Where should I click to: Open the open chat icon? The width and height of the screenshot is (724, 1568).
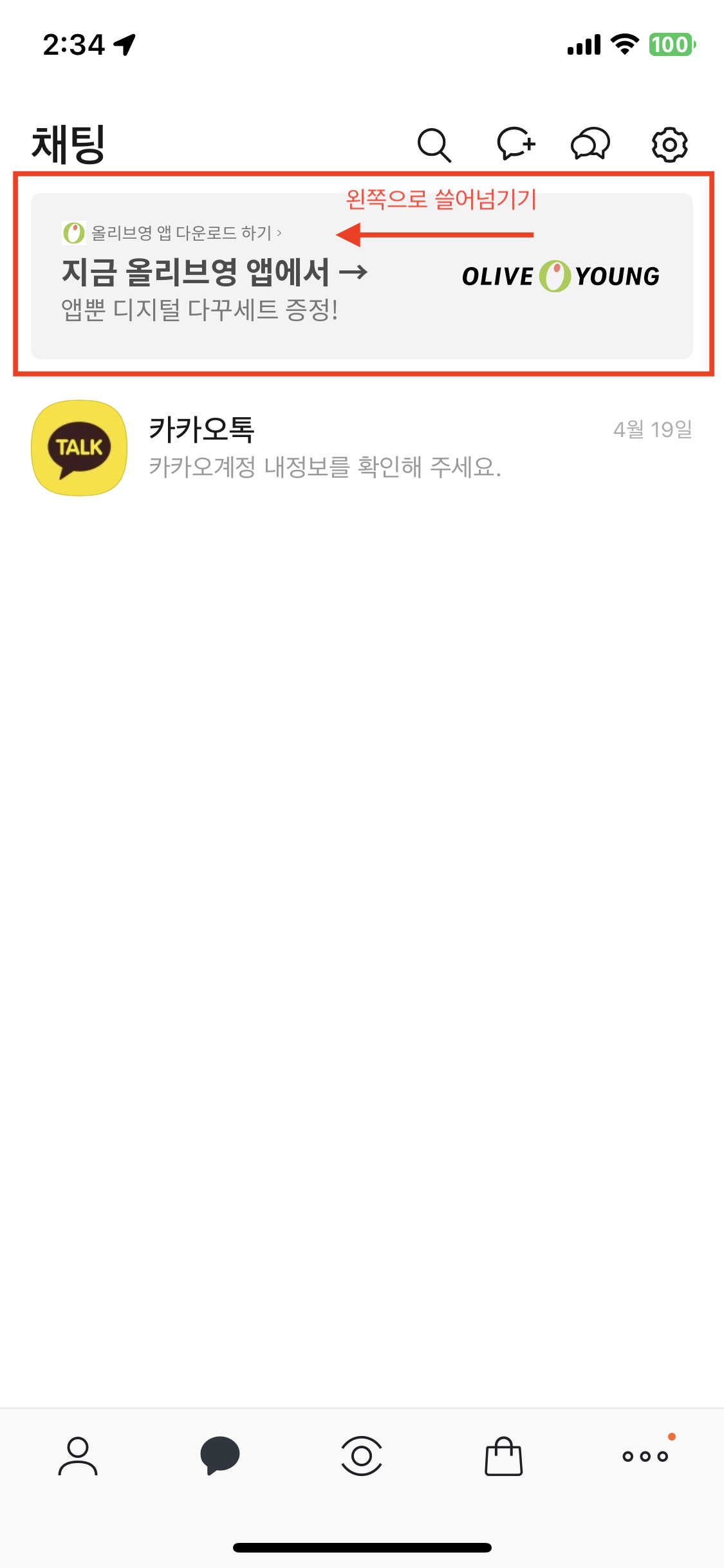(x=590, y=144)
